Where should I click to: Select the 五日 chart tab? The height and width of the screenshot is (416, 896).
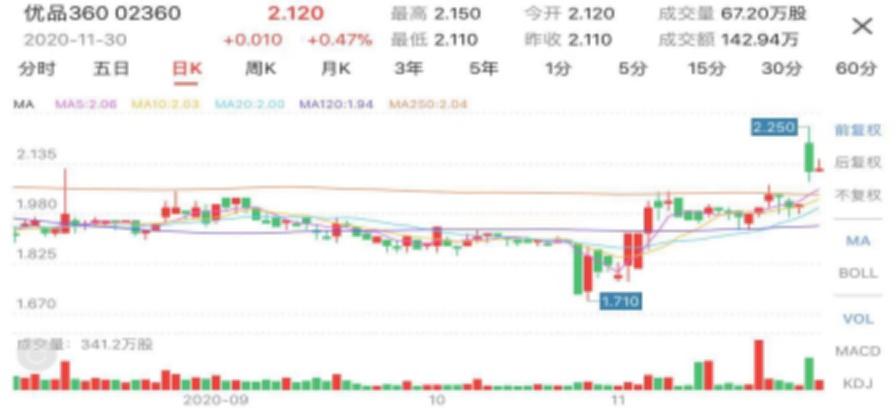tap(111, 69)
